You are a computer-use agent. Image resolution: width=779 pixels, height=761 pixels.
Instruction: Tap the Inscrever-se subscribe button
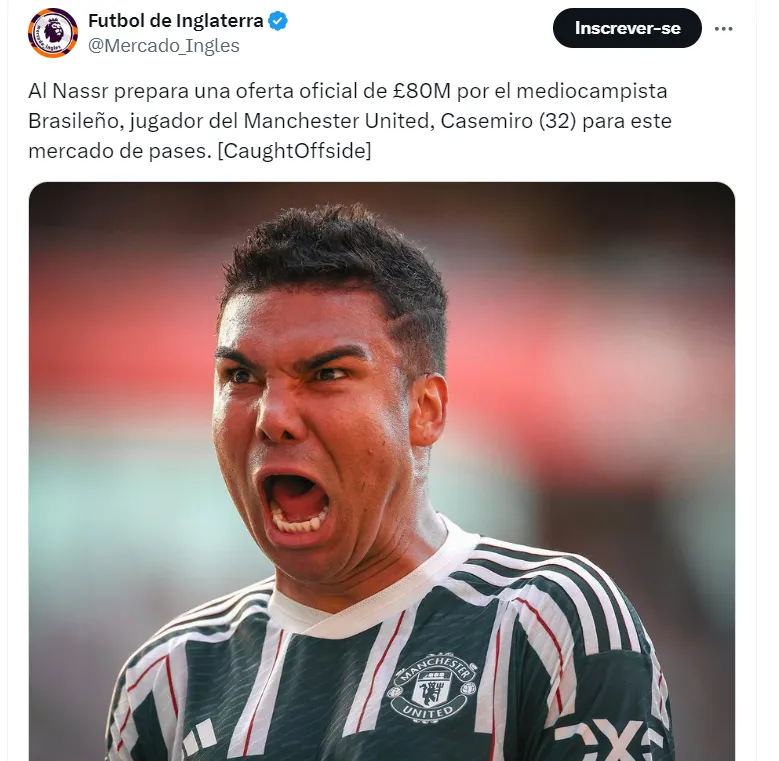click(627, 29)
